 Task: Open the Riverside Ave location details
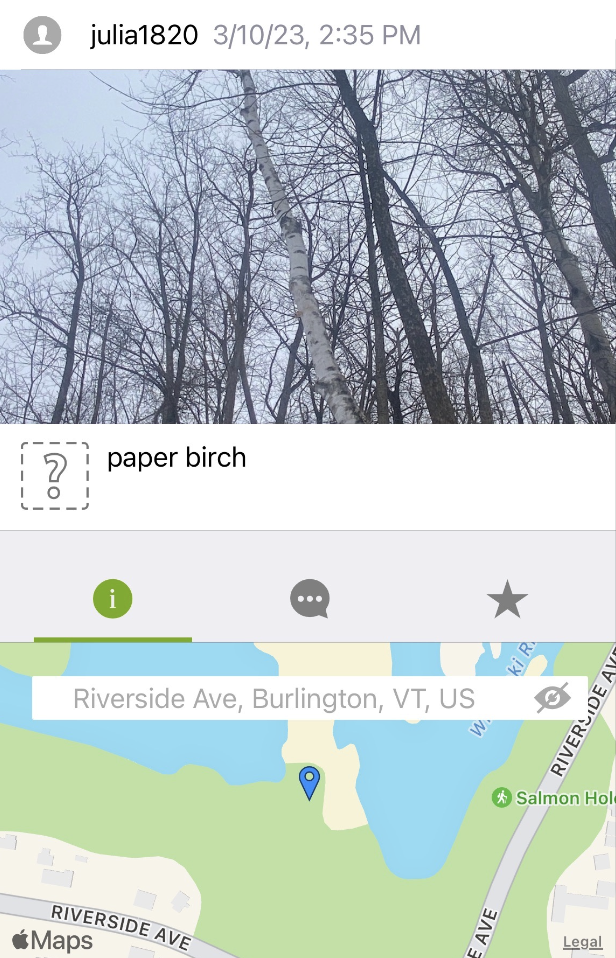pyautogui.click(x=274, y=698)
